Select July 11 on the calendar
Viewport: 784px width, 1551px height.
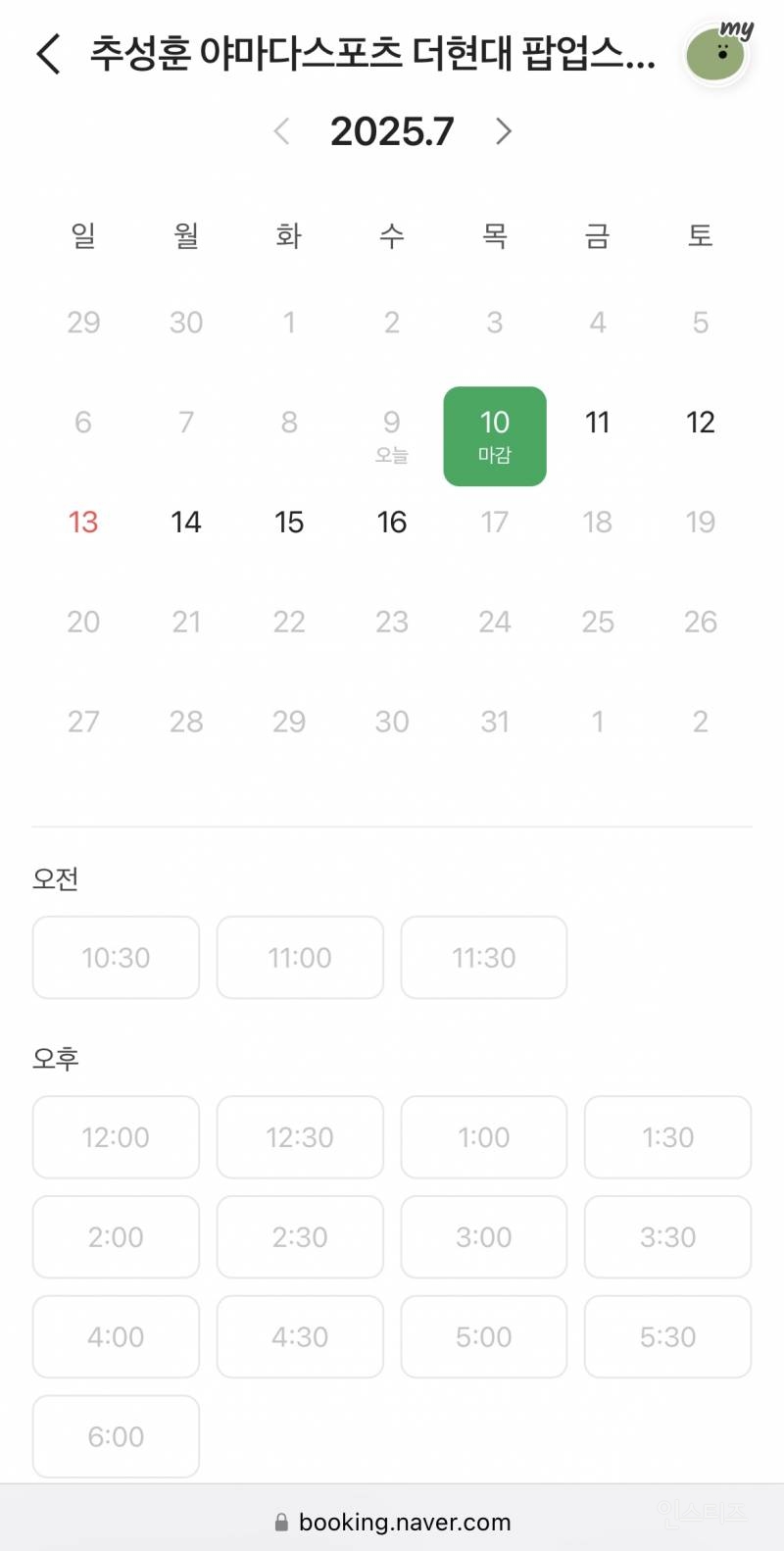click(x=597, y=423)
